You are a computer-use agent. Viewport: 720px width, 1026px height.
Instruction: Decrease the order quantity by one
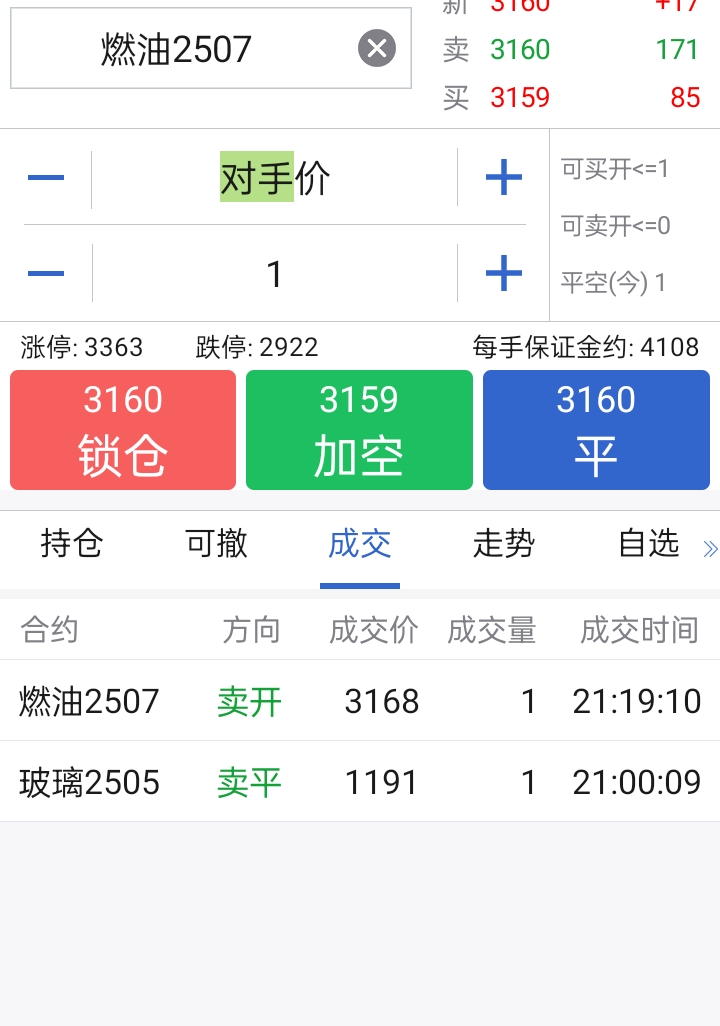coord(46,273)
